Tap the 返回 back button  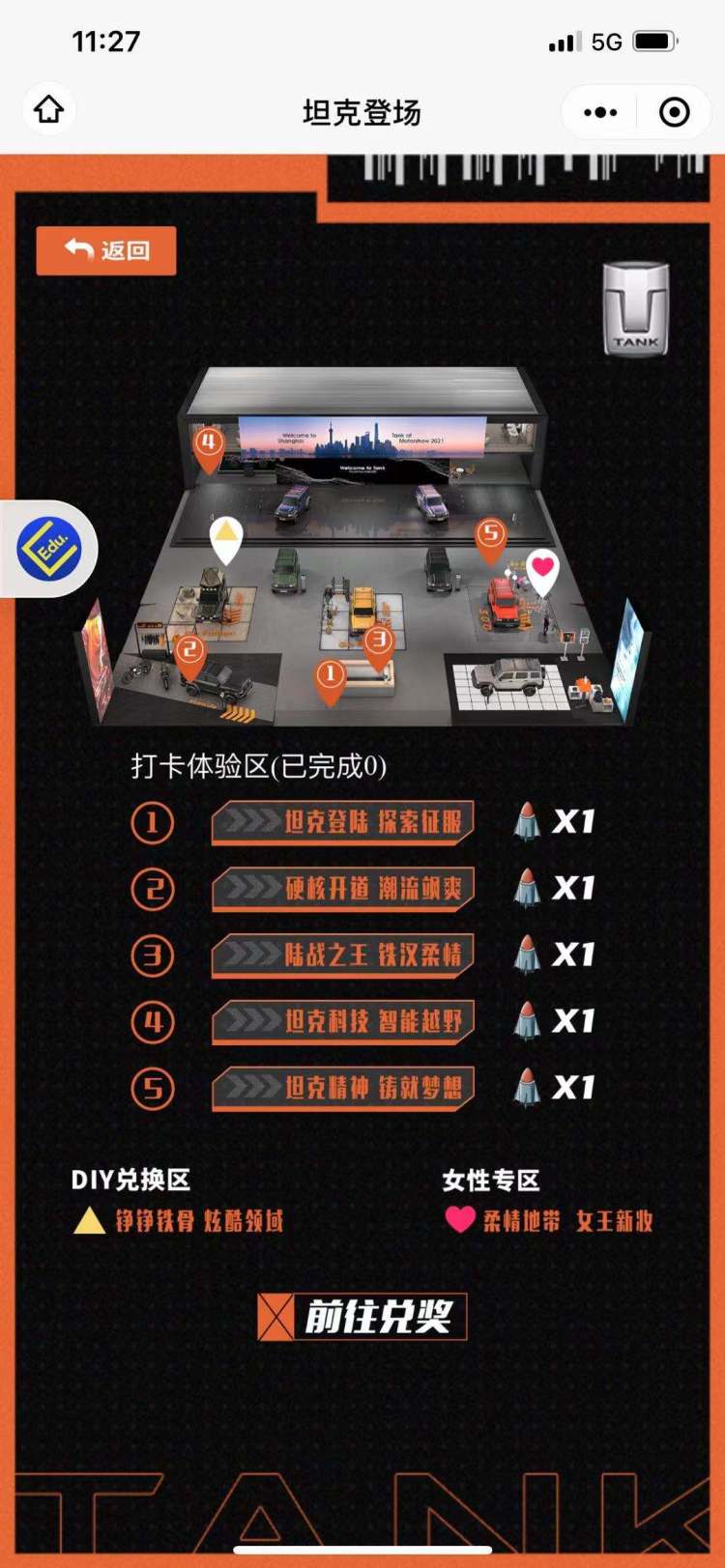coord(106,251)
